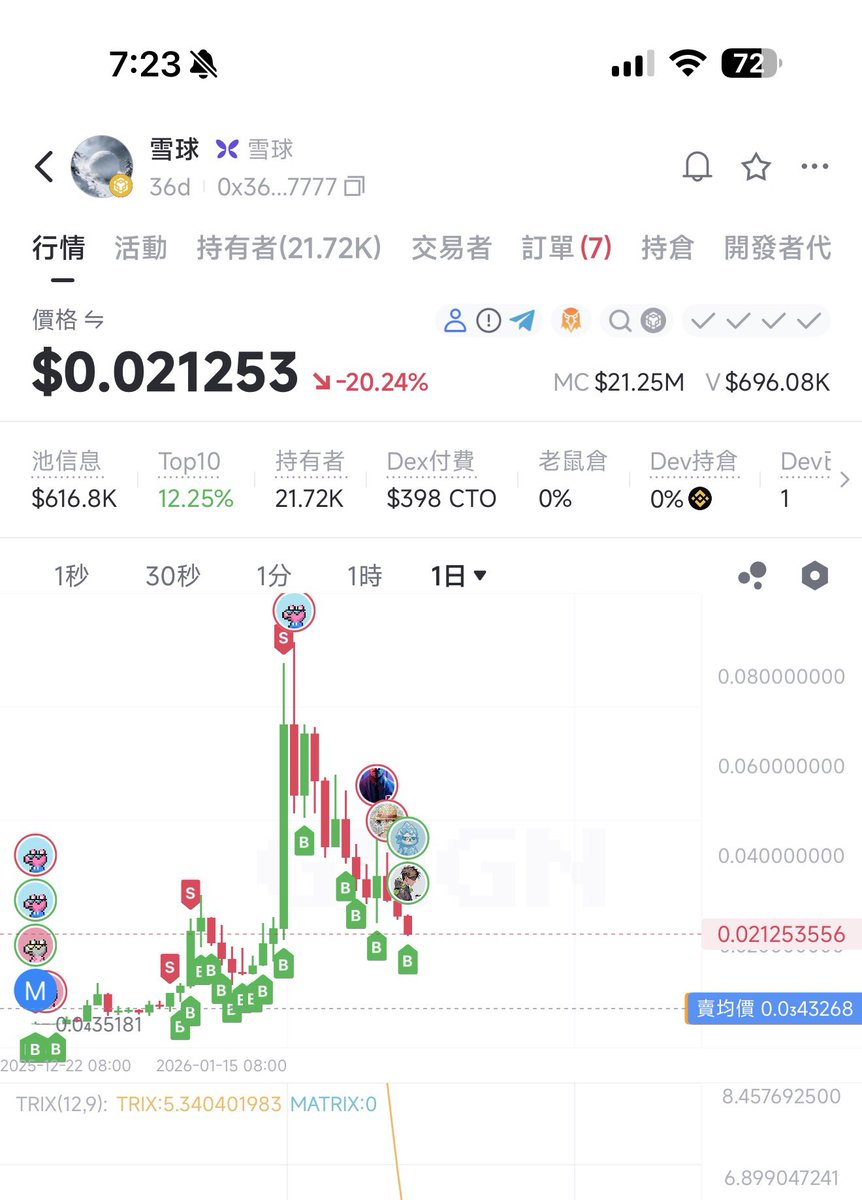
Task: Select the 1秒 chart interval
Action: (x=71, y=576)
